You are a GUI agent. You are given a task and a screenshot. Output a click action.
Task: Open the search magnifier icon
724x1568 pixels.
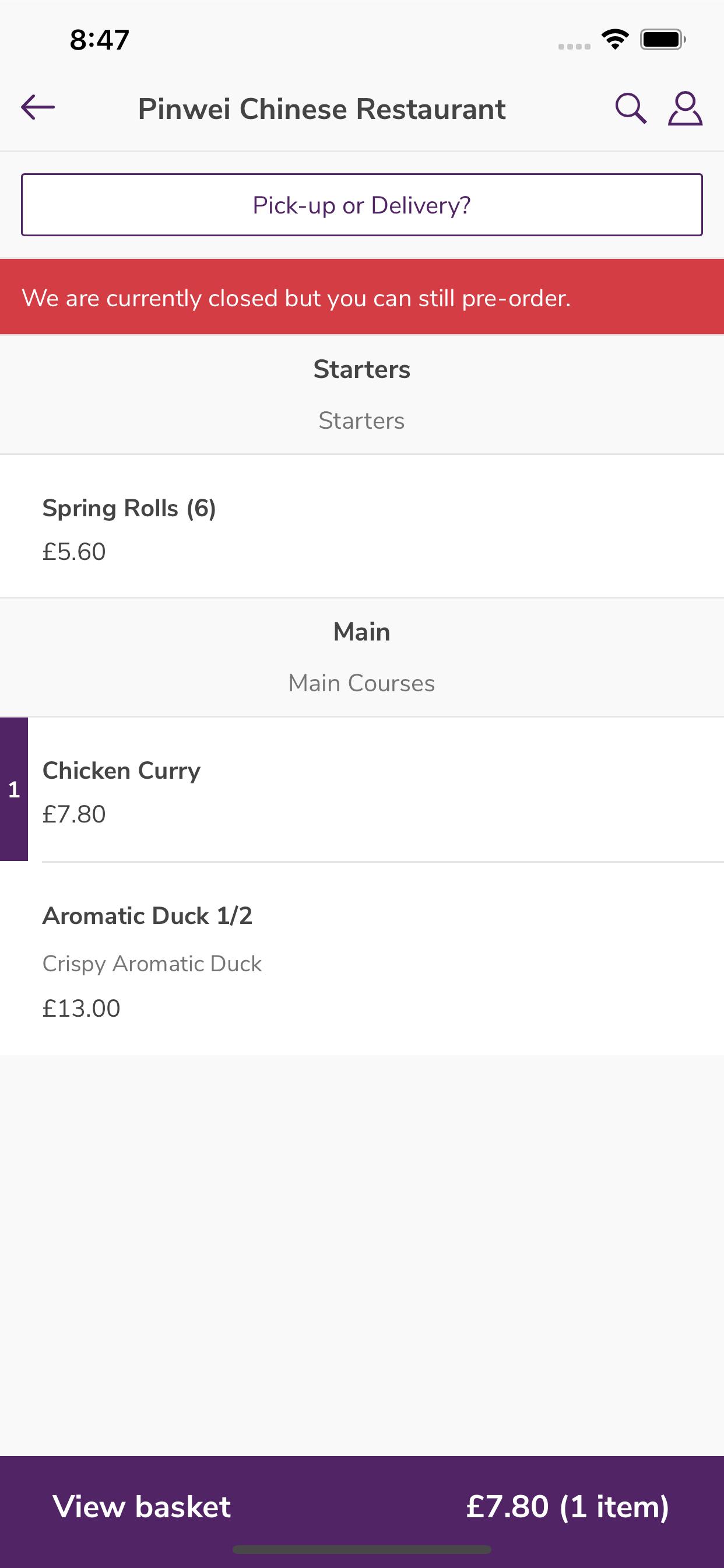pos(630,108)
